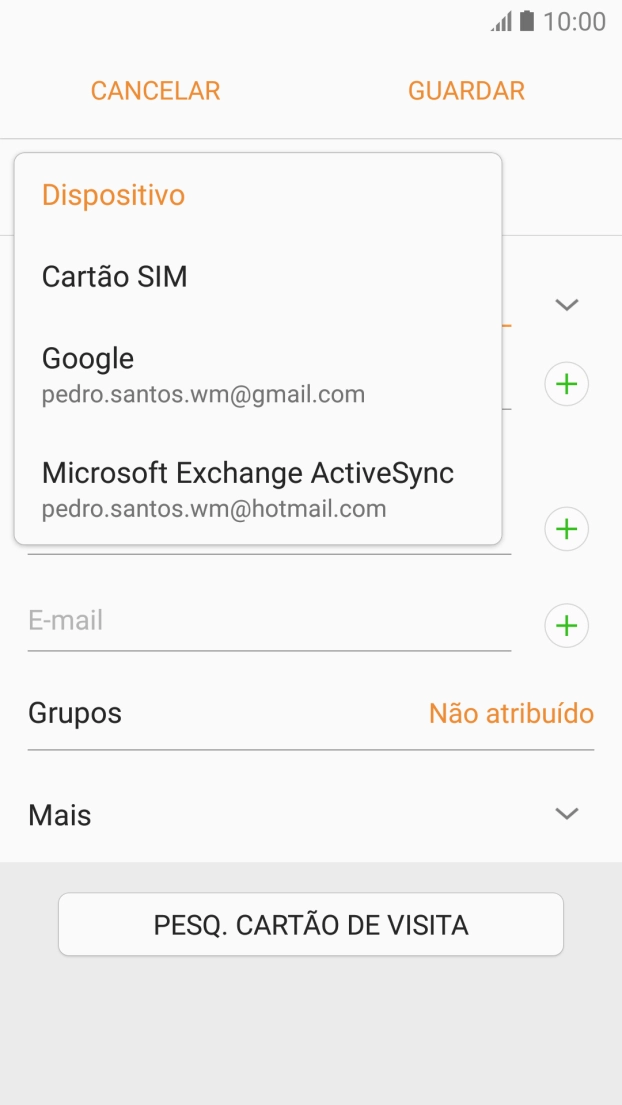
Task: Expand the Mais section
Action: [x=310, y=815]
